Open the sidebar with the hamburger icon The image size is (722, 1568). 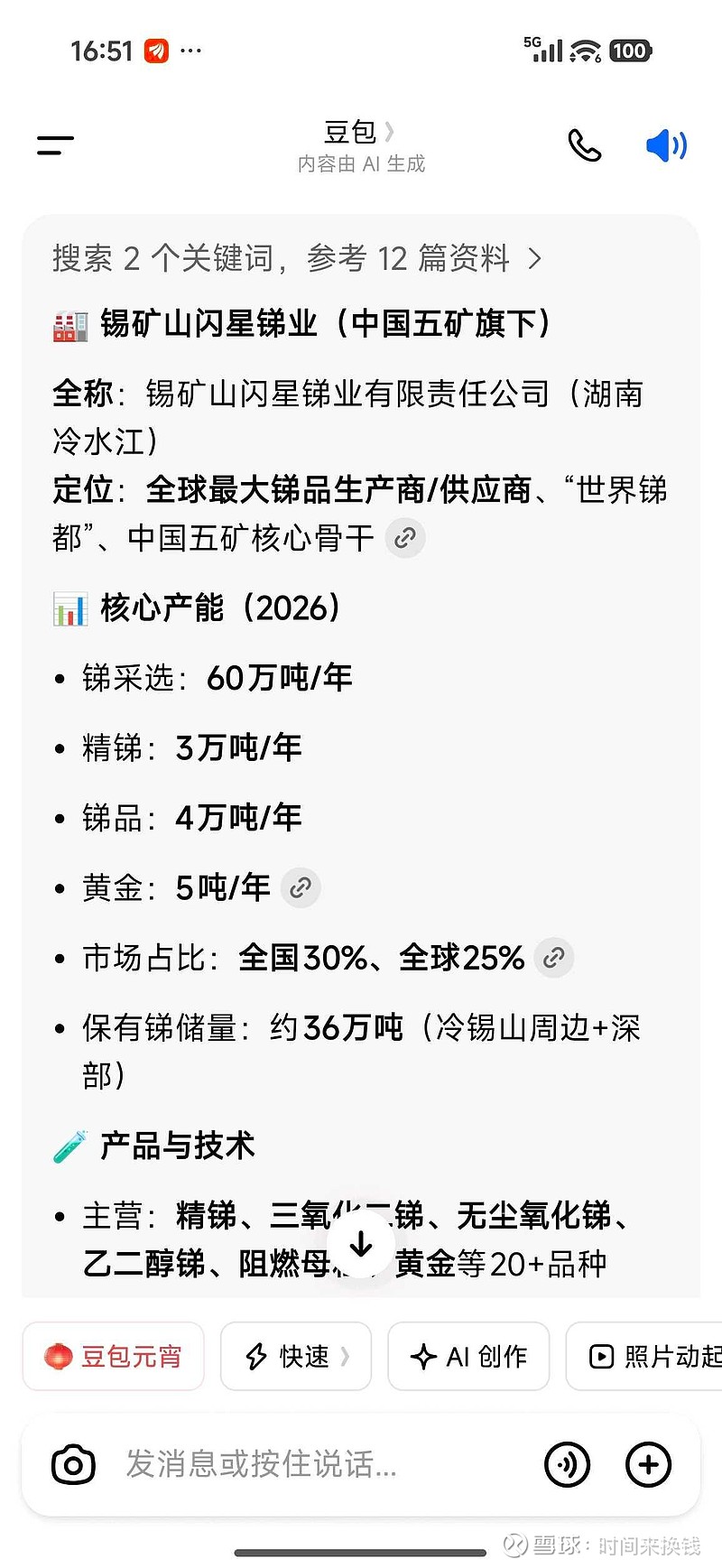[53, 143]
